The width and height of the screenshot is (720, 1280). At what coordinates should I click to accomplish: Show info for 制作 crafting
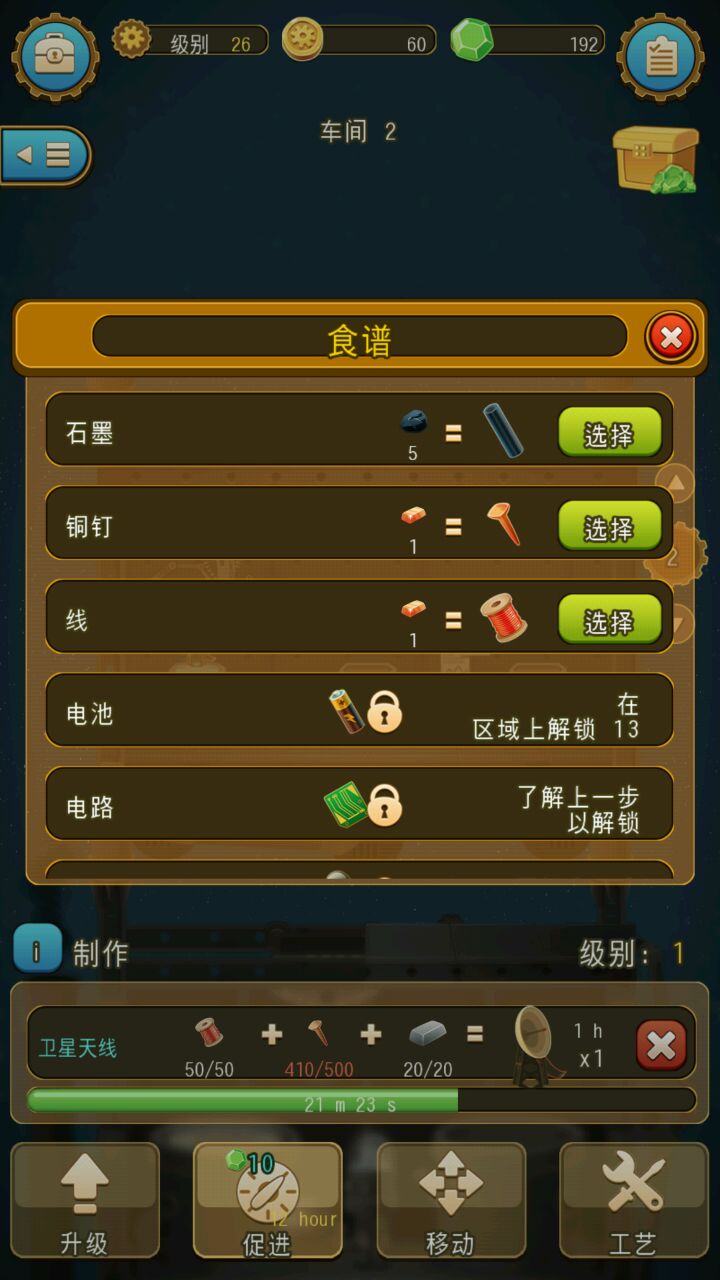pos(37,950)
